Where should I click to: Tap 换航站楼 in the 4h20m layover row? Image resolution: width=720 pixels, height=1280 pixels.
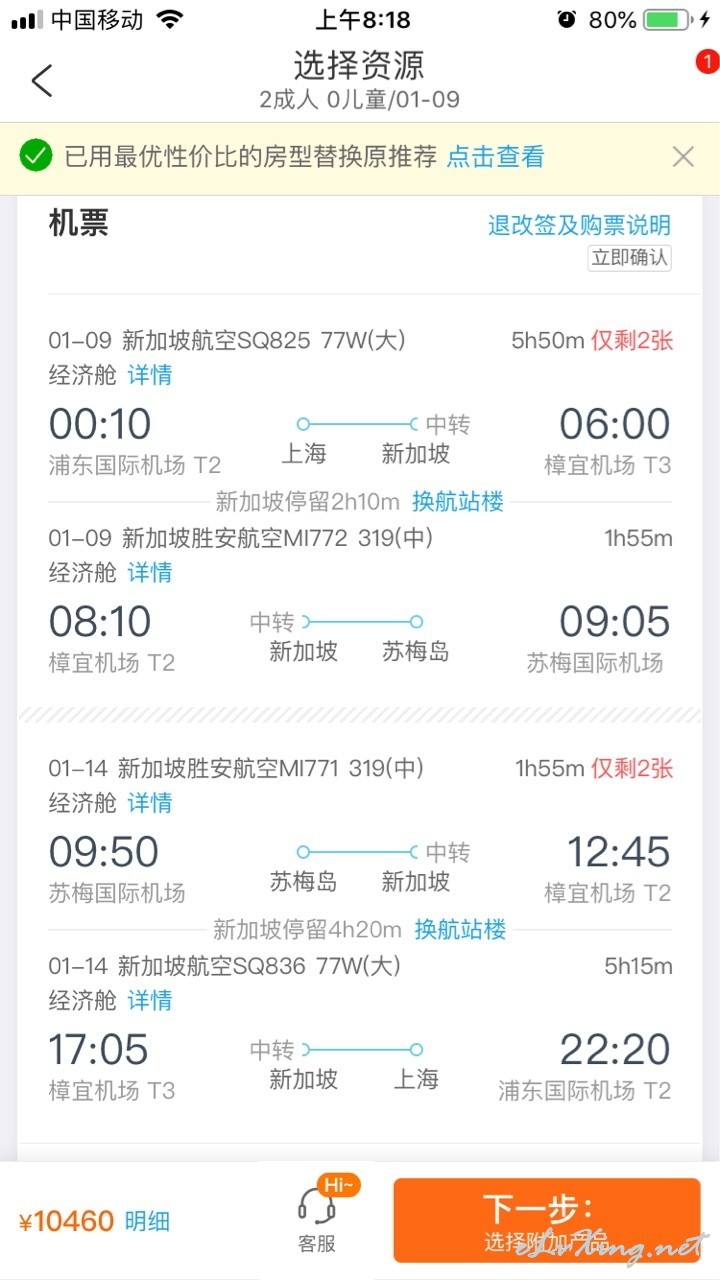(x=460, y=929)
